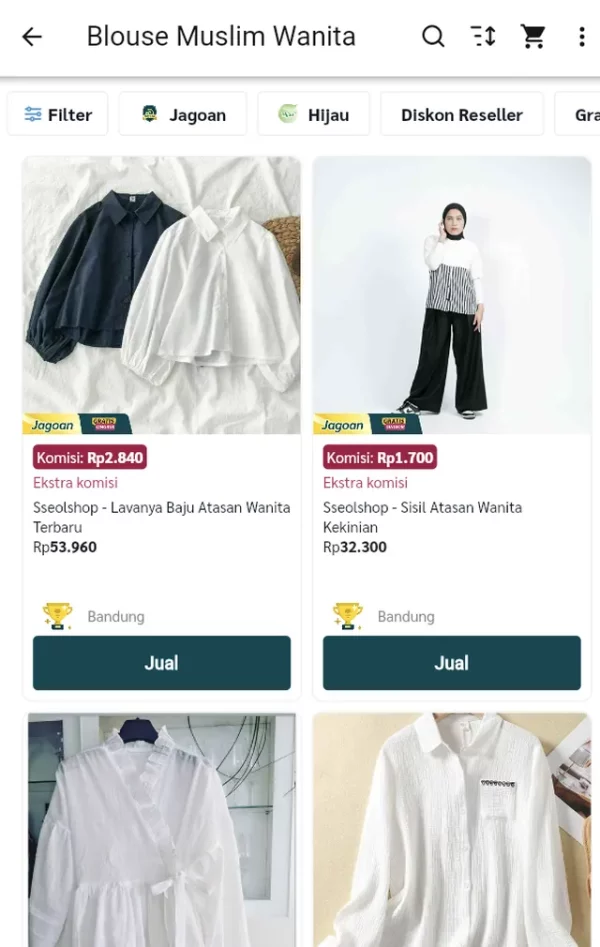The height and width of the screenshot is (947, 600).
Task: Open the white collared shirt product card
Action: pos(451,830)
